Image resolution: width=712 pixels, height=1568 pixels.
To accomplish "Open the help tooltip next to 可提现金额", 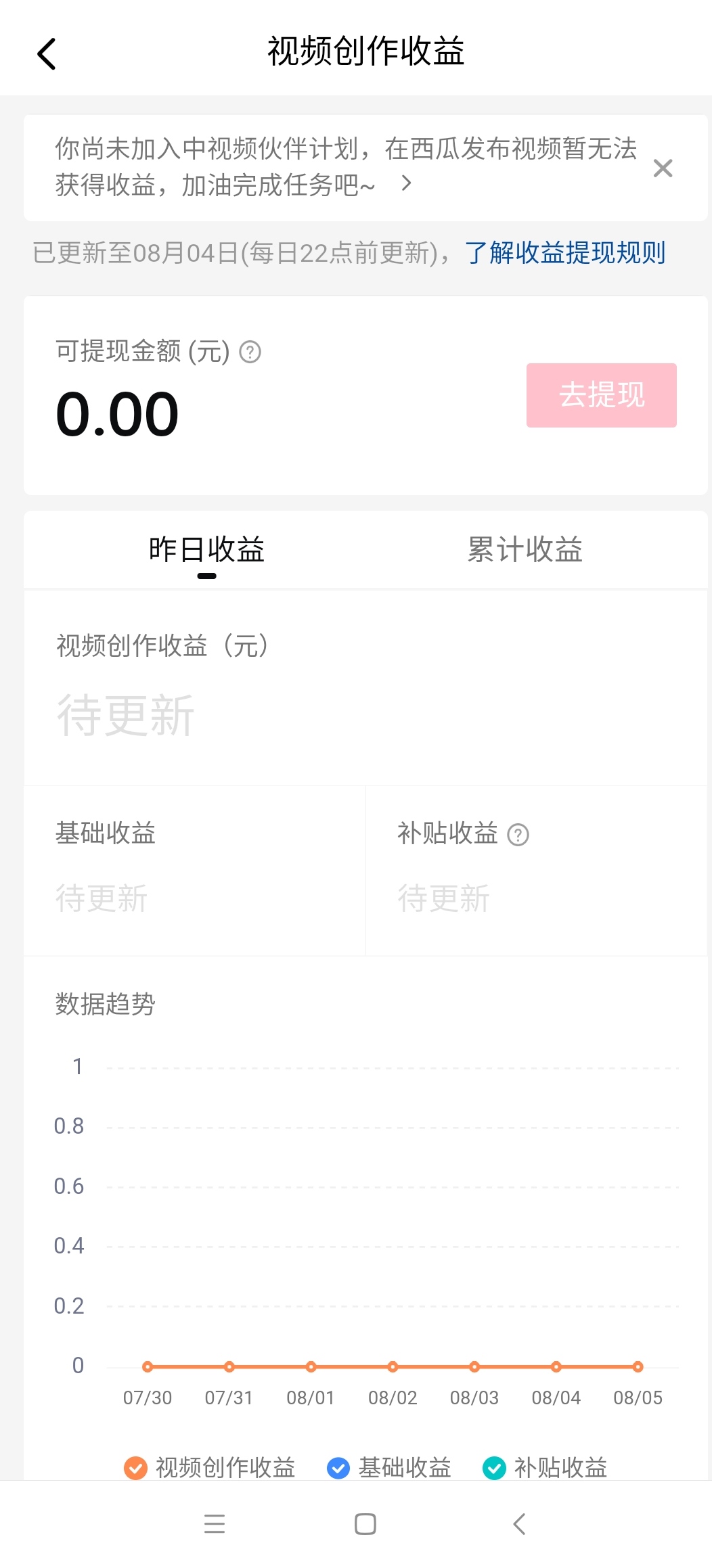I will (x=251, y=352).
